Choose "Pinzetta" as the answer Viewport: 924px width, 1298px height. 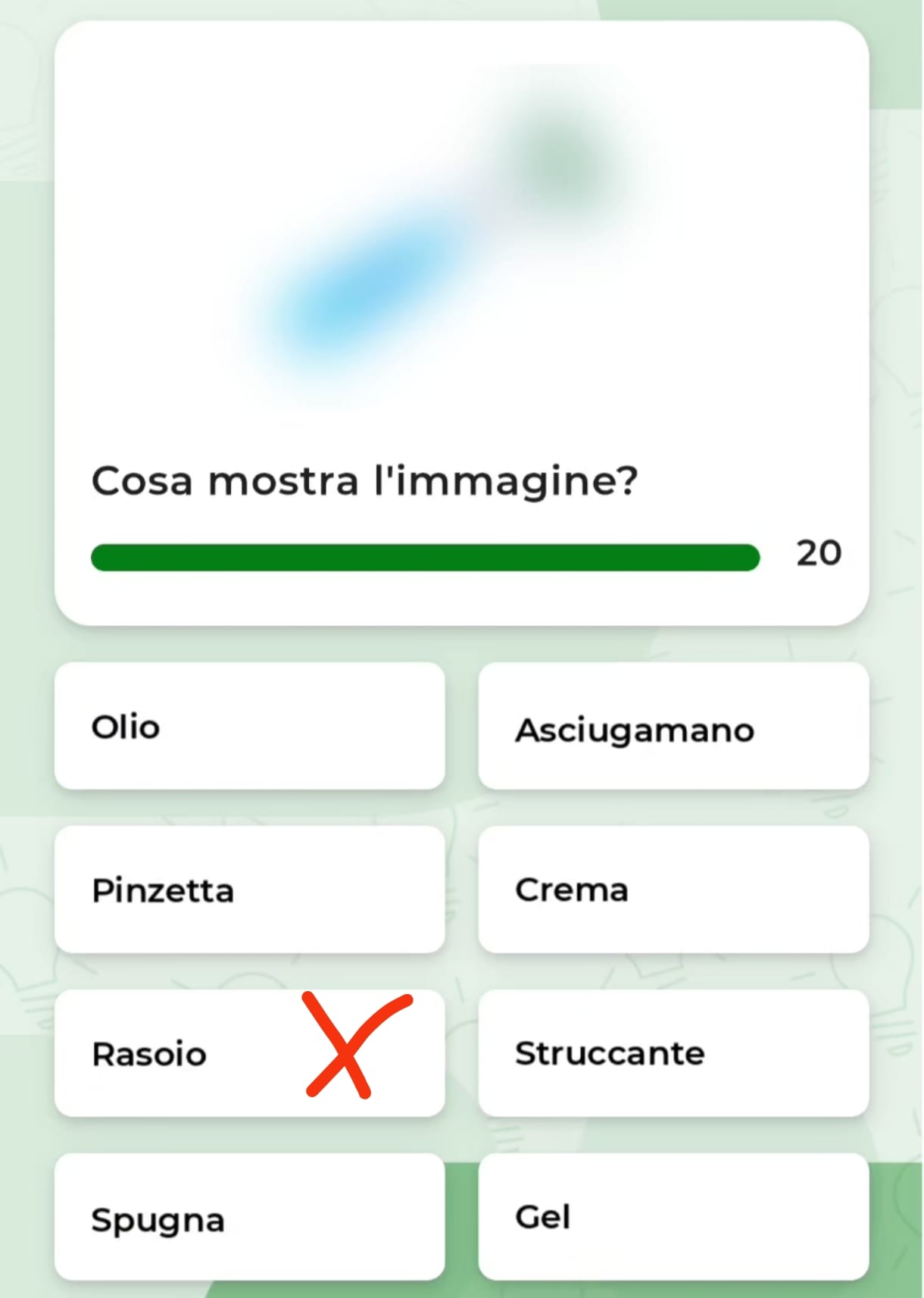(250, 890)
